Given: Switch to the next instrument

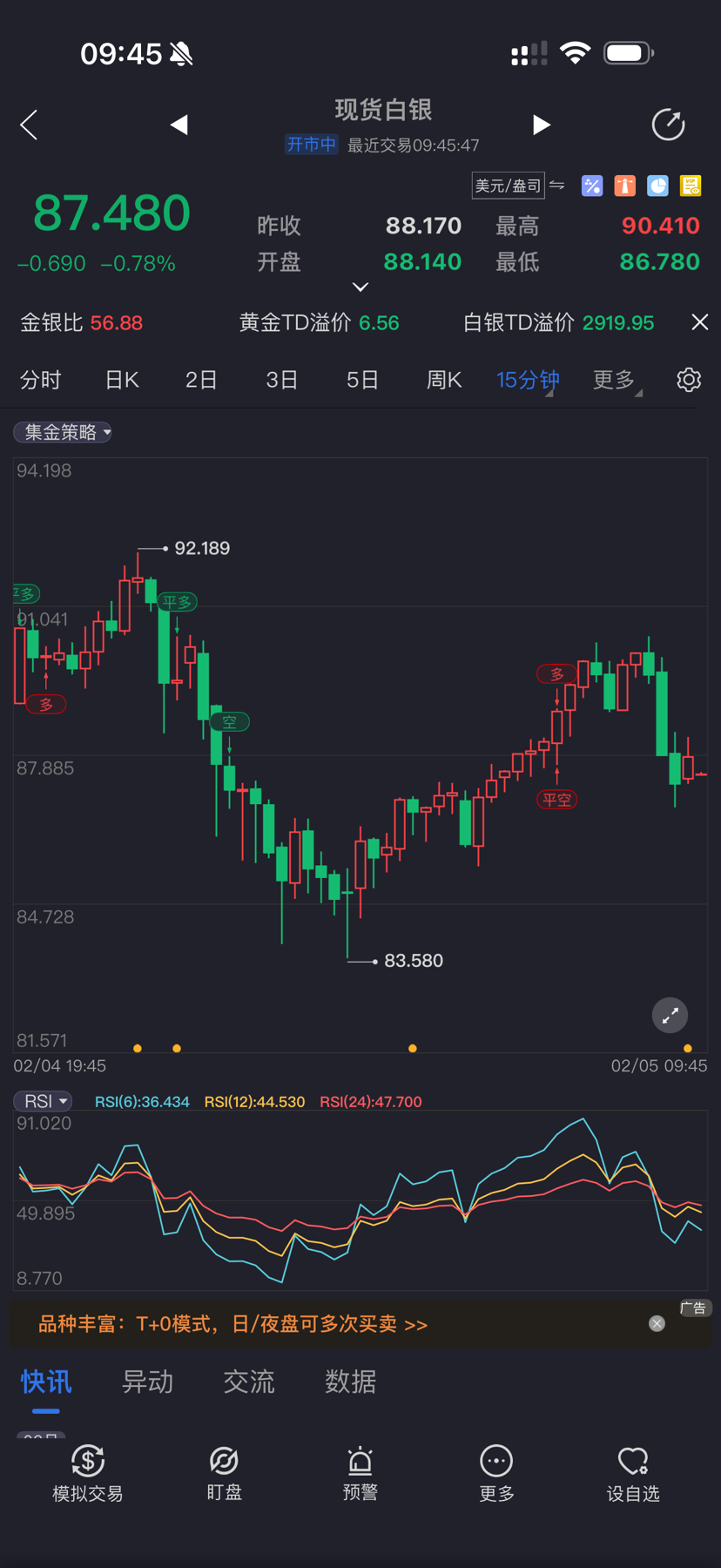Looking at the screenshot, I should pos(541,125).
